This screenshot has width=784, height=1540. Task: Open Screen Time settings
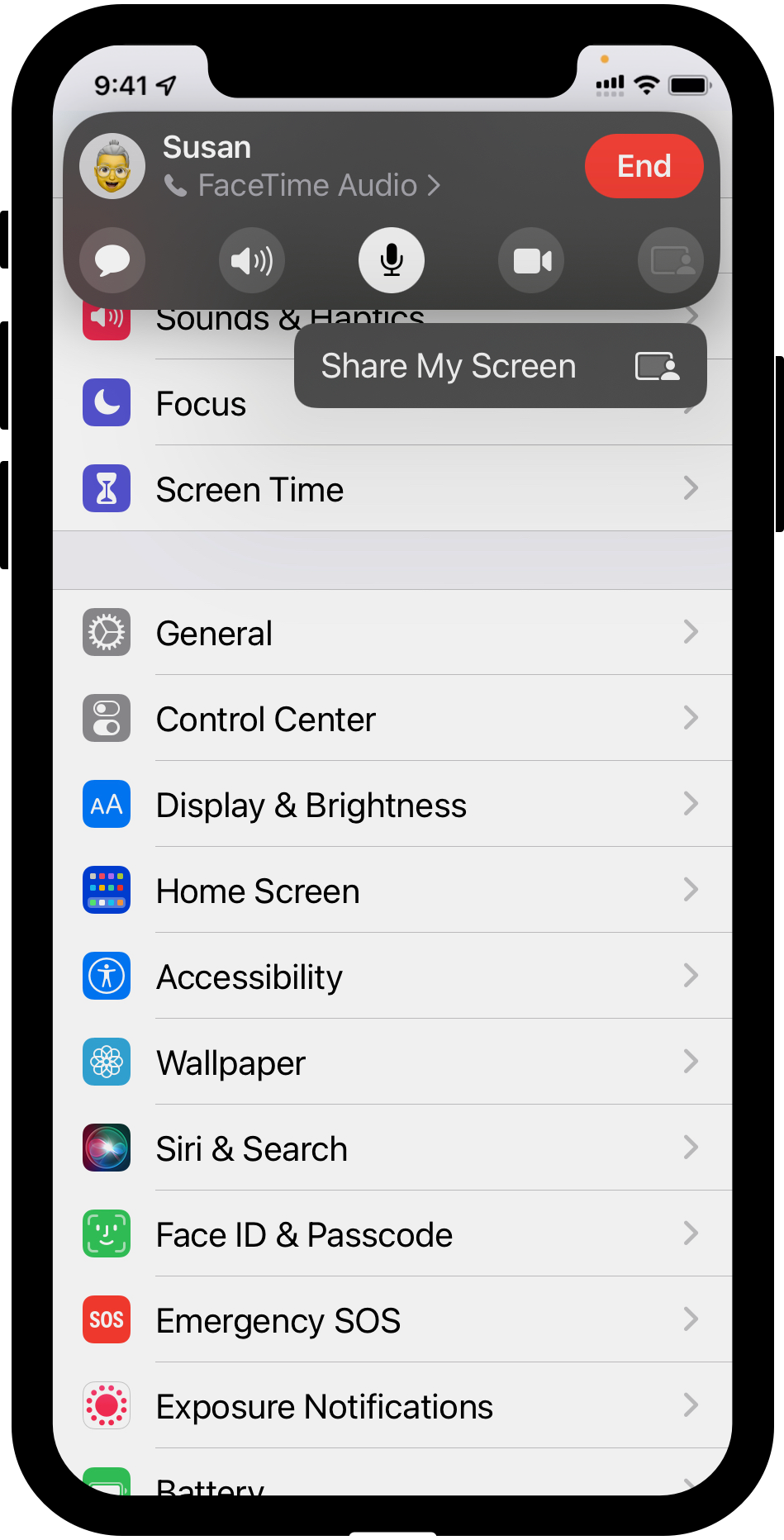[x=392, y=488]
